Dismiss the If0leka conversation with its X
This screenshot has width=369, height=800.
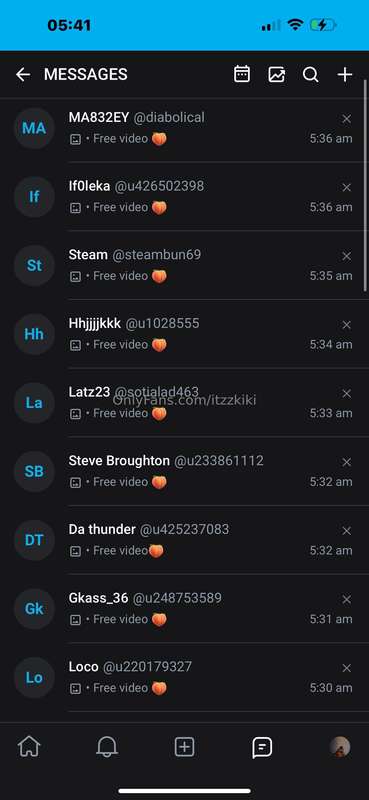[x=347, y=188]
